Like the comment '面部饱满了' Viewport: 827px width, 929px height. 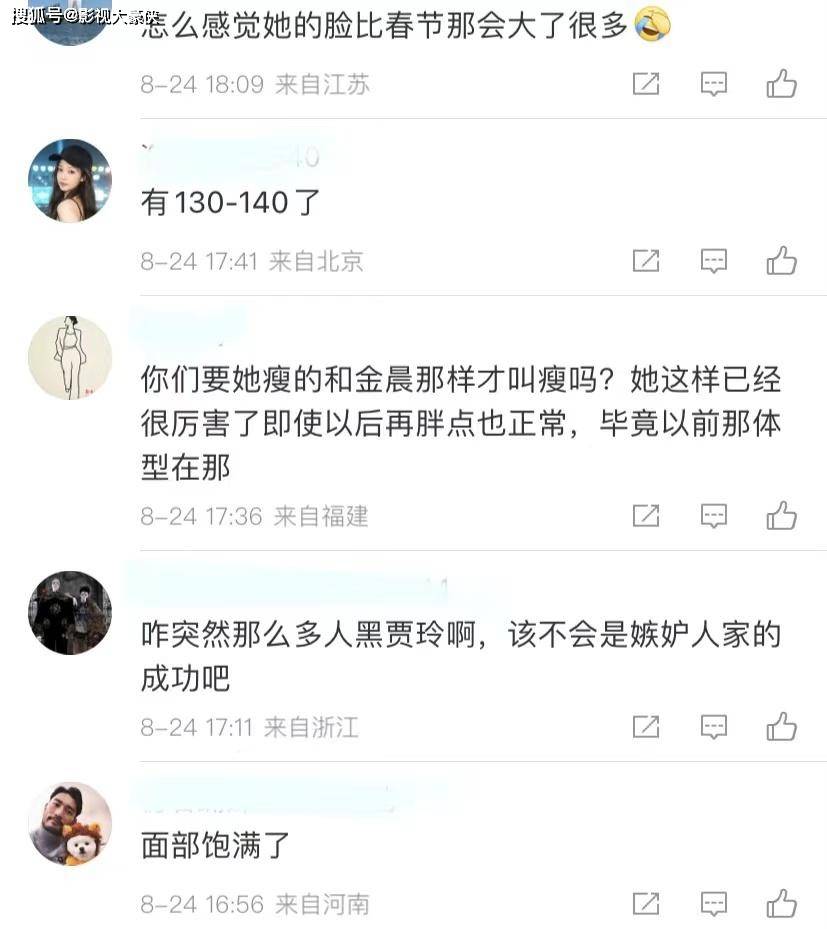[x=781, y=904]
